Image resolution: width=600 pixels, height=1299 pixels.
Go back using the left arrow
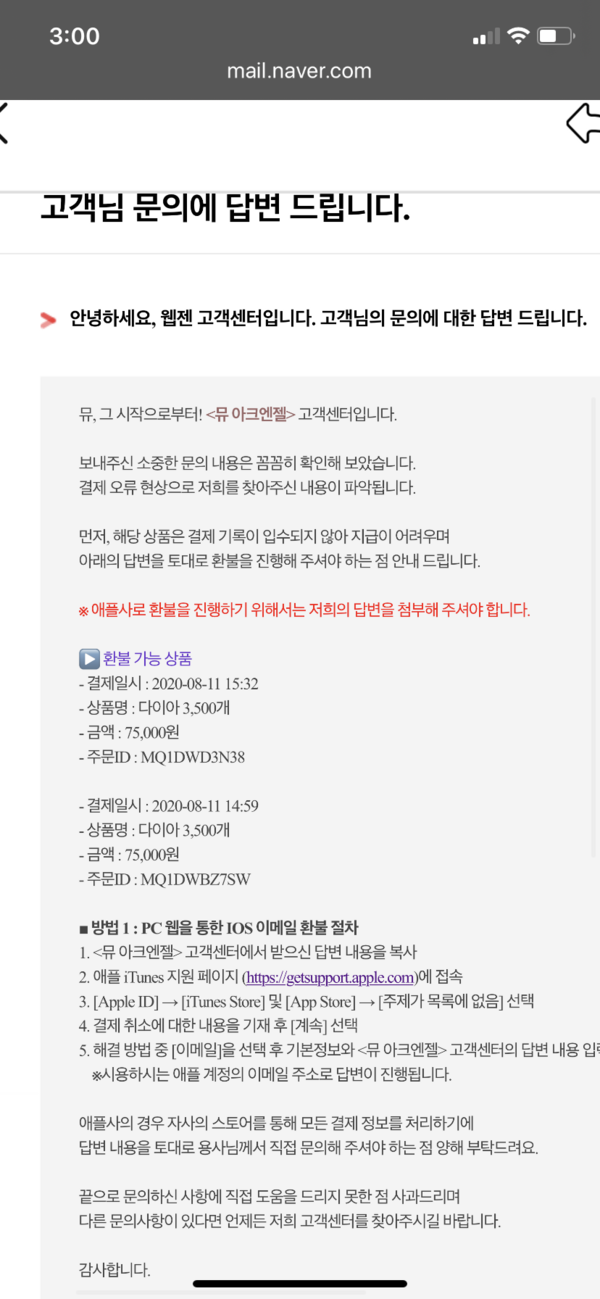coord(5,124)
